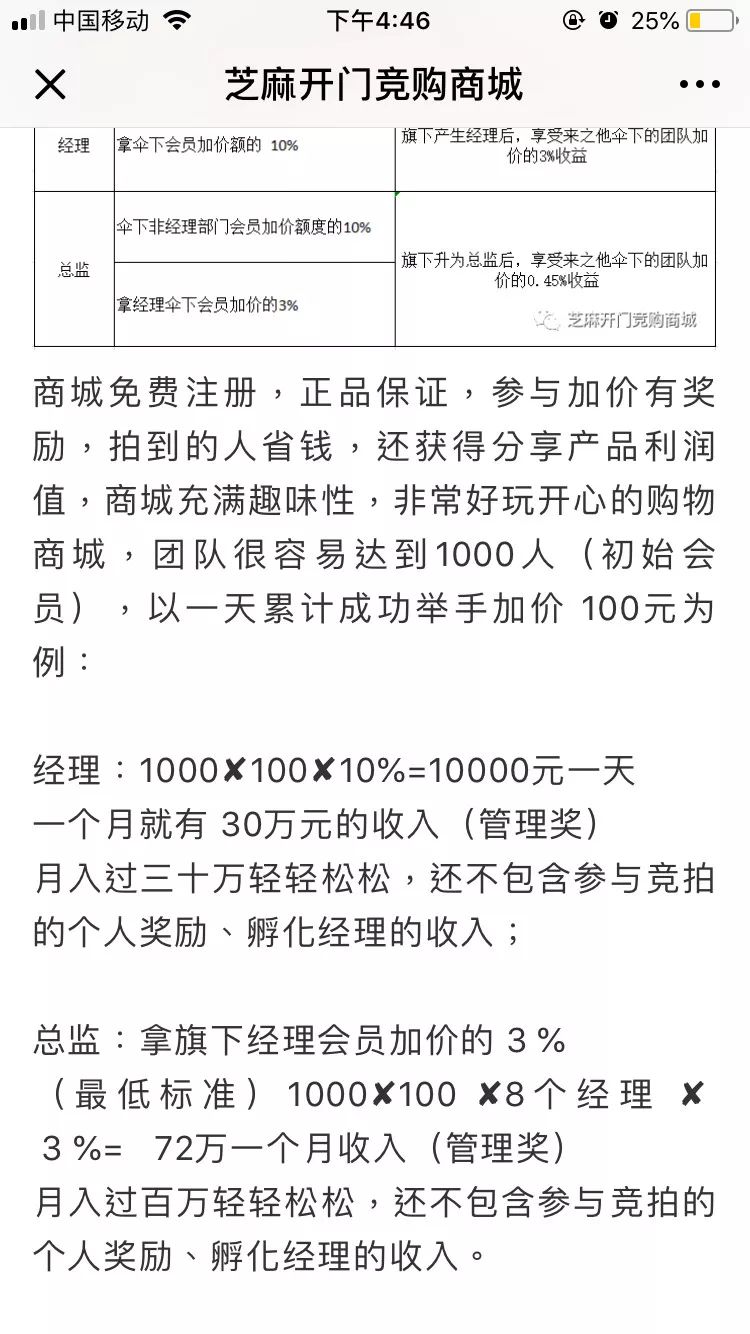Open the three-dot more options menu

click(699, 85)
